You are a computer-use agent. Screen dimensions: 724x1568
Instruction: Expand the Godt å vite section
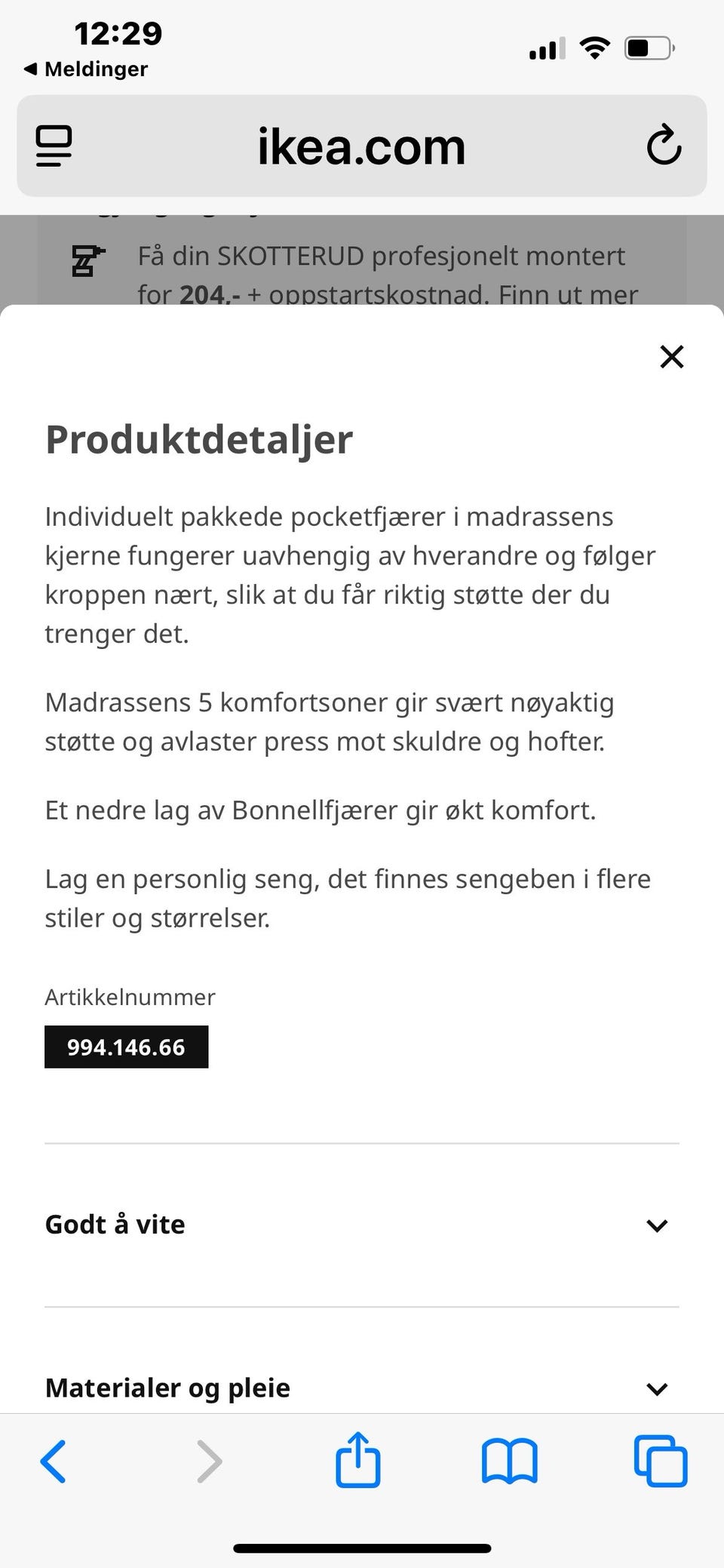tap(362, 1224)
